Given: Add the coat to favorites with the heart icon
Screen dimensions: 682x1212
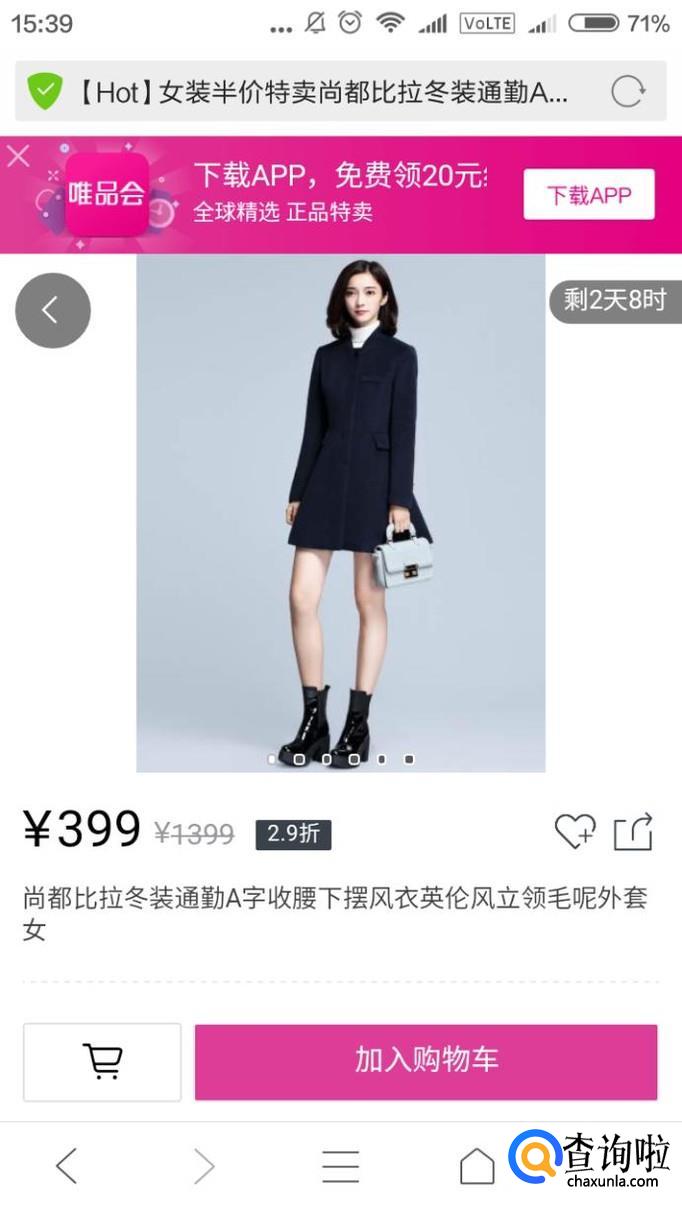Looking at the screenshot, I should point(575,832).
